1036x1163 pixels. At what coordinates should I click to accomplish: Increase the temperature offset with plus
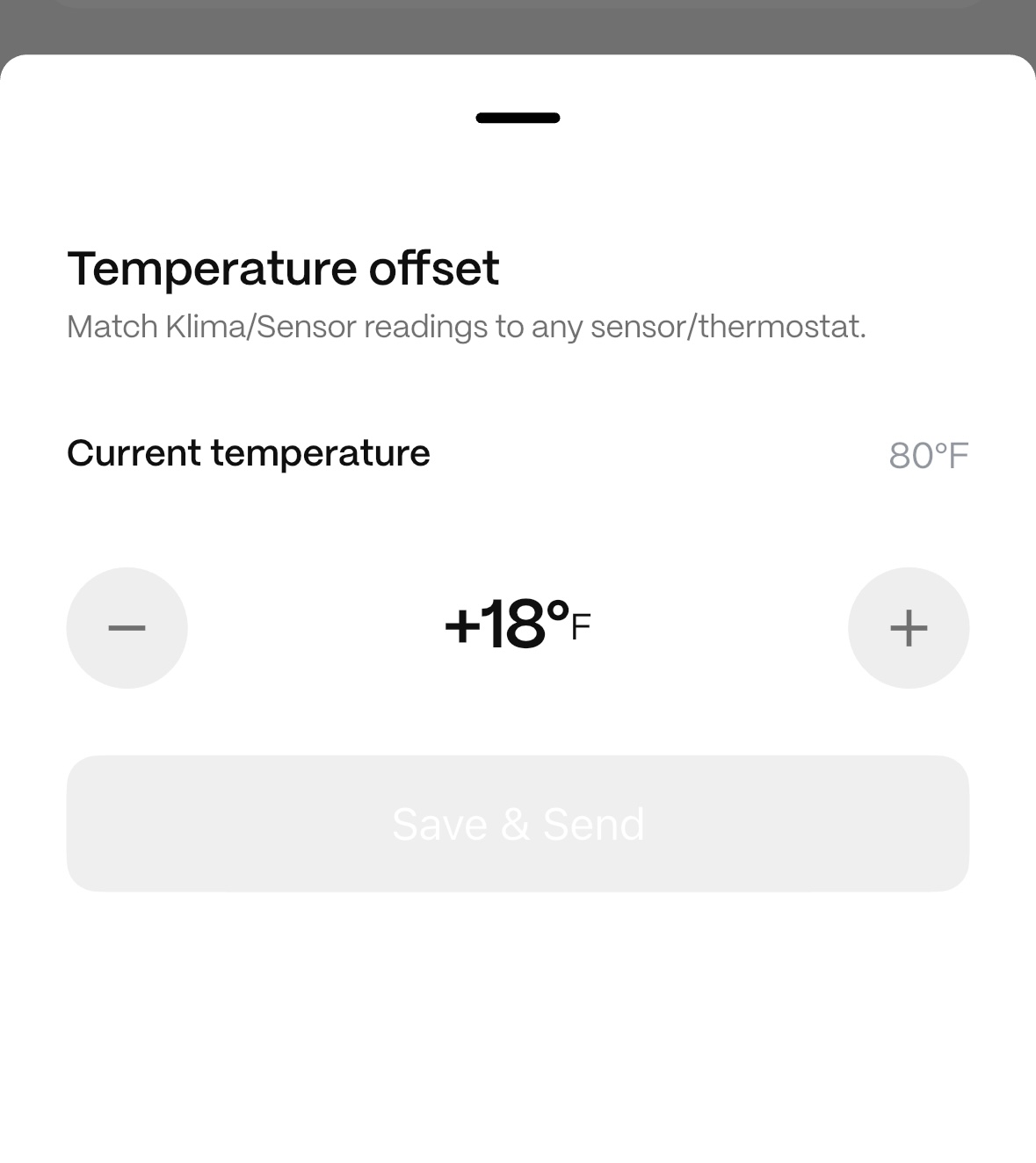(x=908, y=627)
